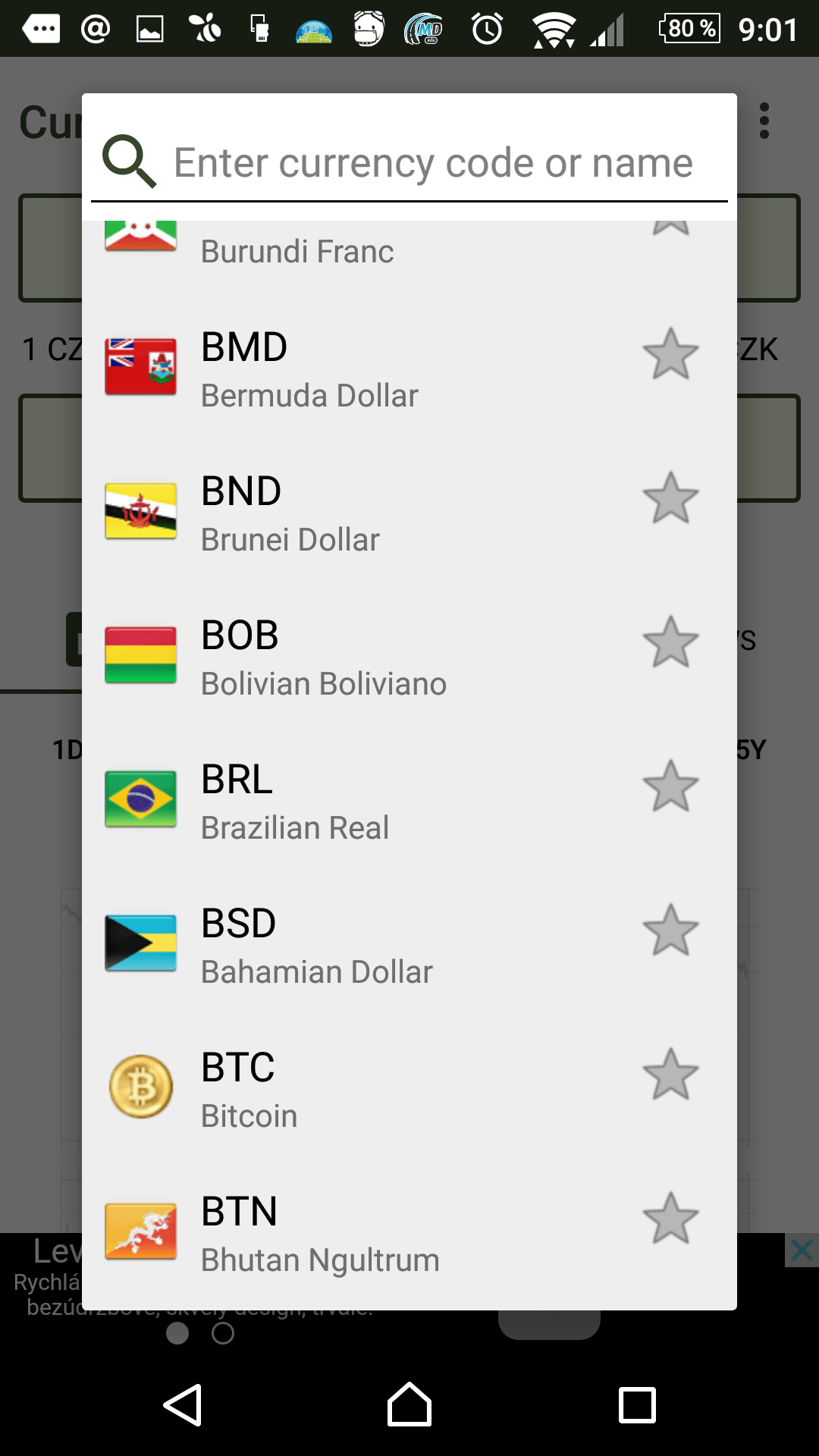Favorite the Bermuda Dollar with its star

tap(670, 354)
